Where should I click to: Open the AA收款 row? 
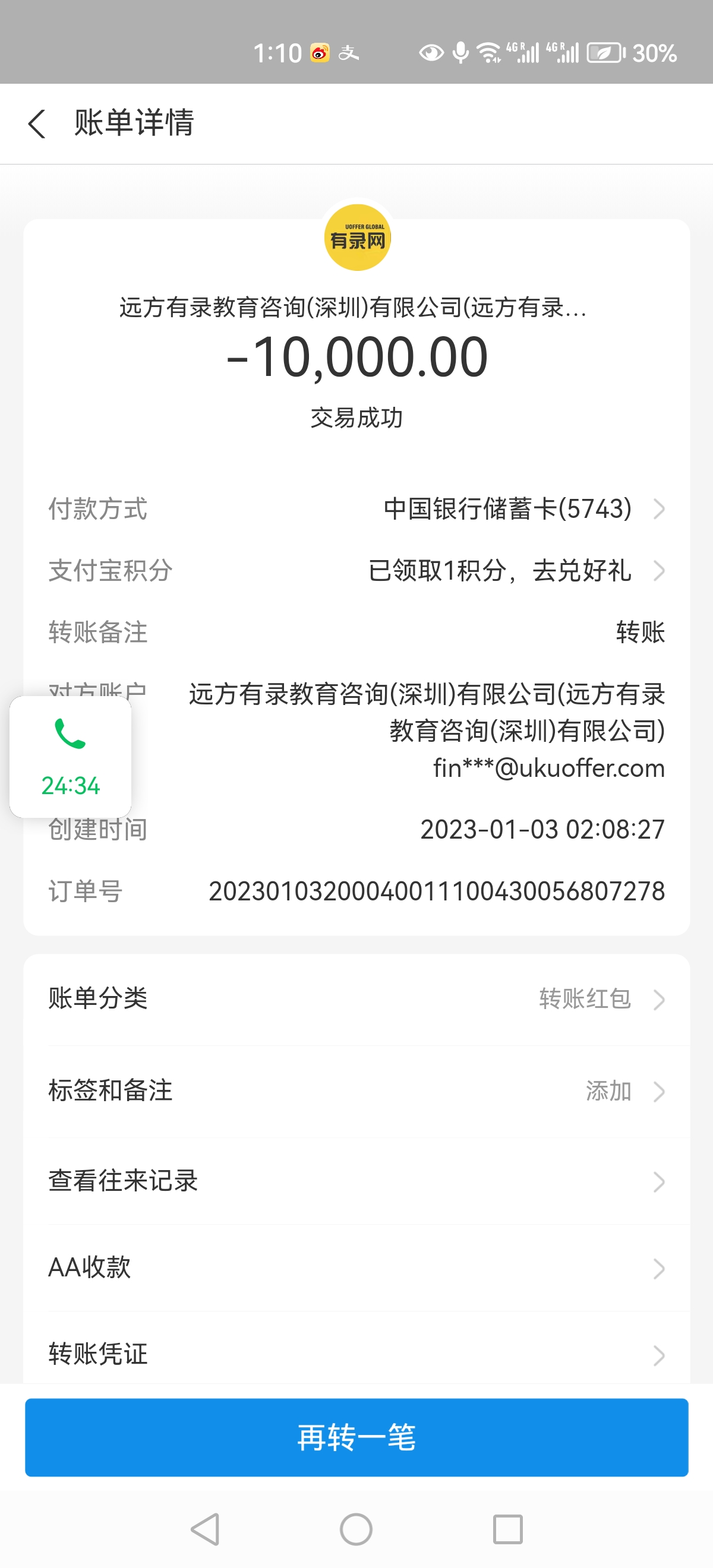click(x=356, y=1268)
